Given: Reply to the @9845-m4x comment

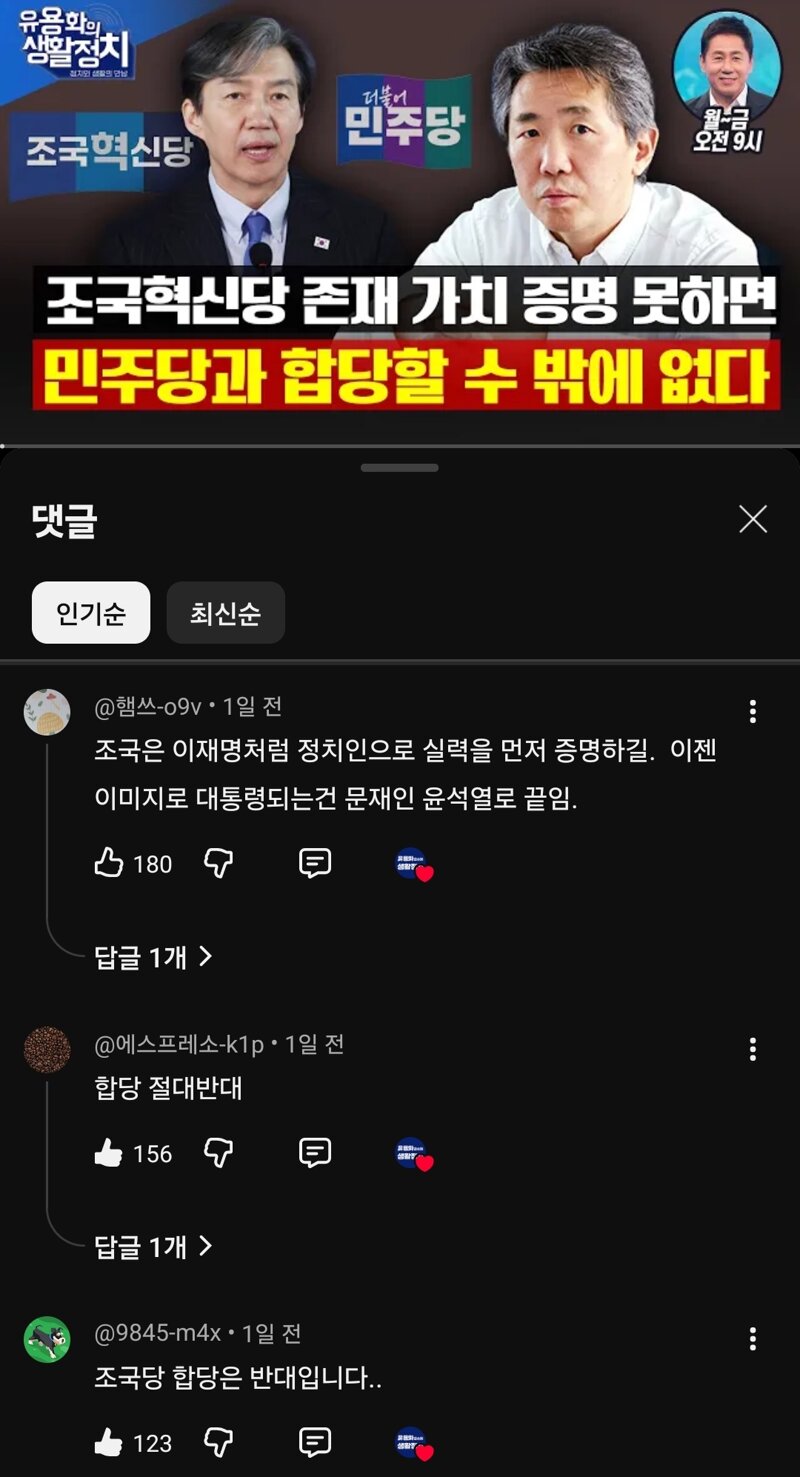Looking at the screenshot, I should (315, 1442).
